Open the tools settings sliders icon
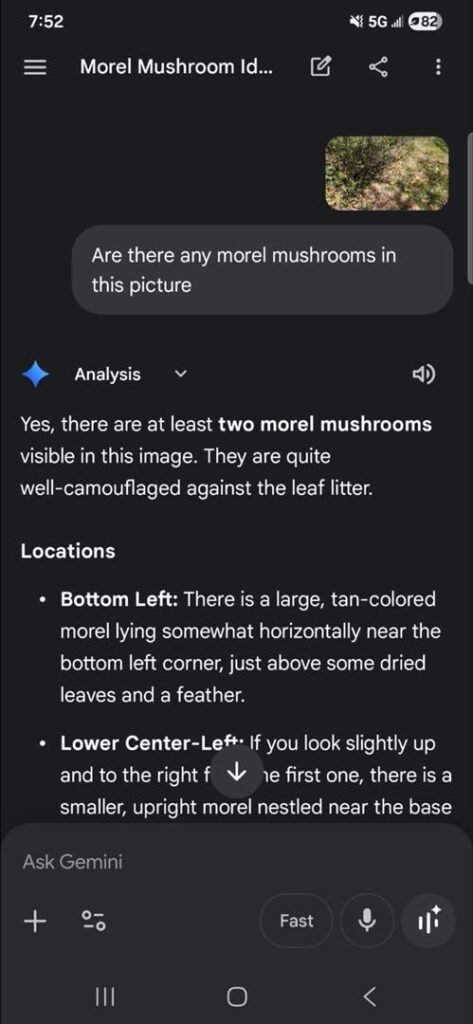Image resolution: width=473 pixels, height=1024 pixels. point(94,921)
